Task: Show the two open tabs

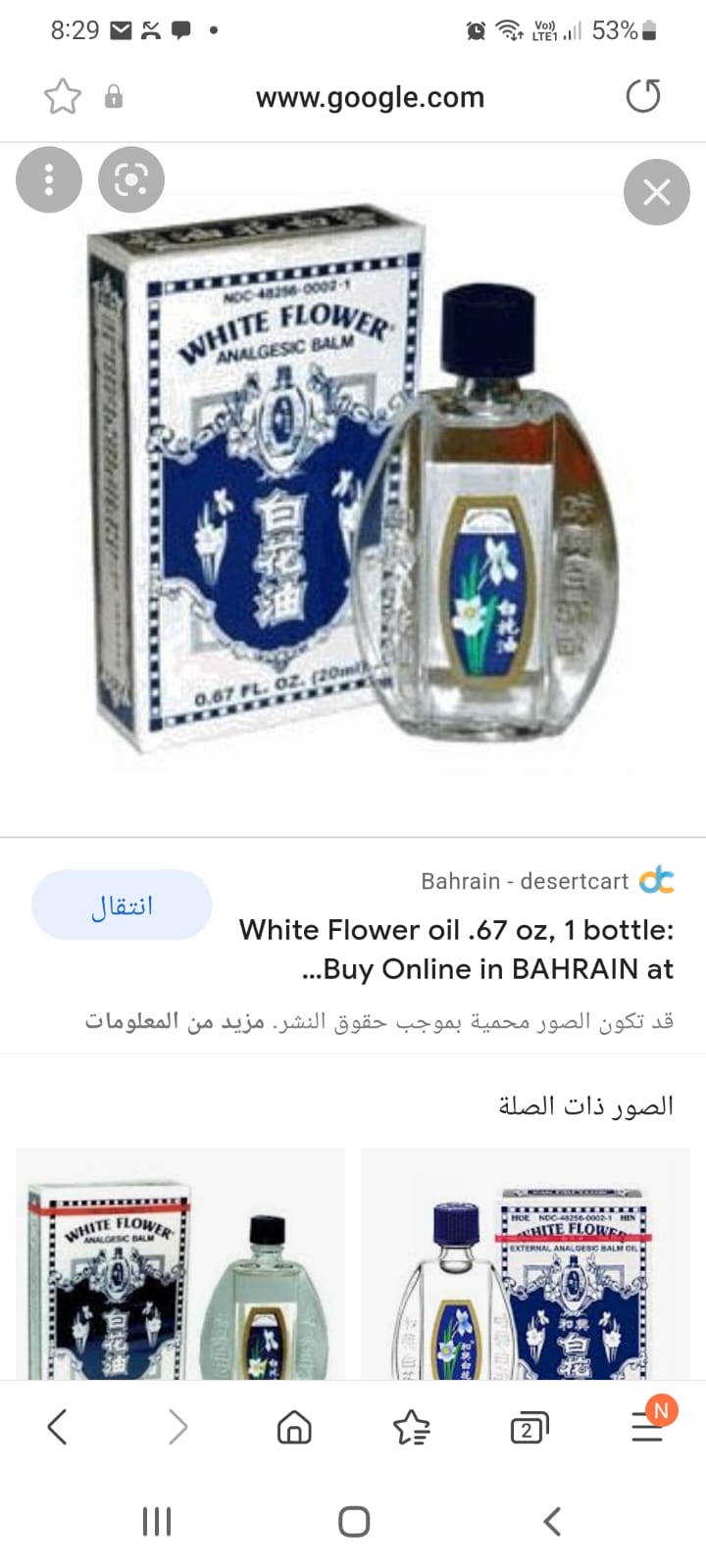Action: pyautogui.click(x=529, y=1429)
